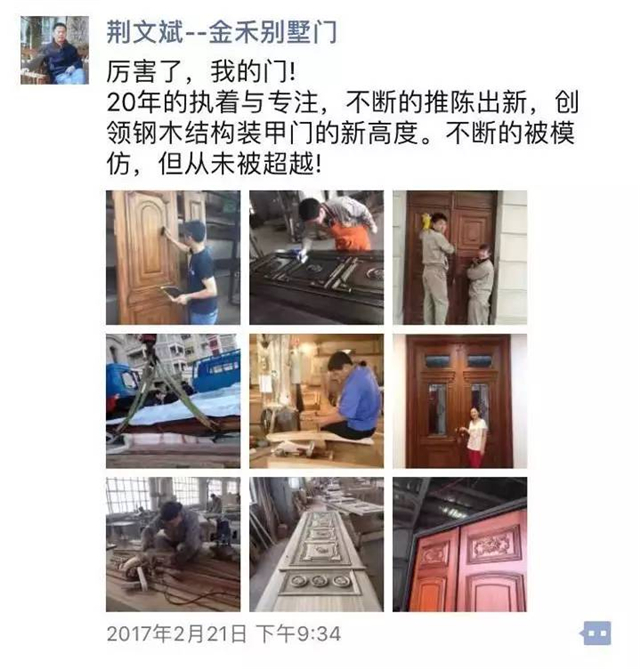
Task: View photo of two workers installing door
Action: (459, 258)
